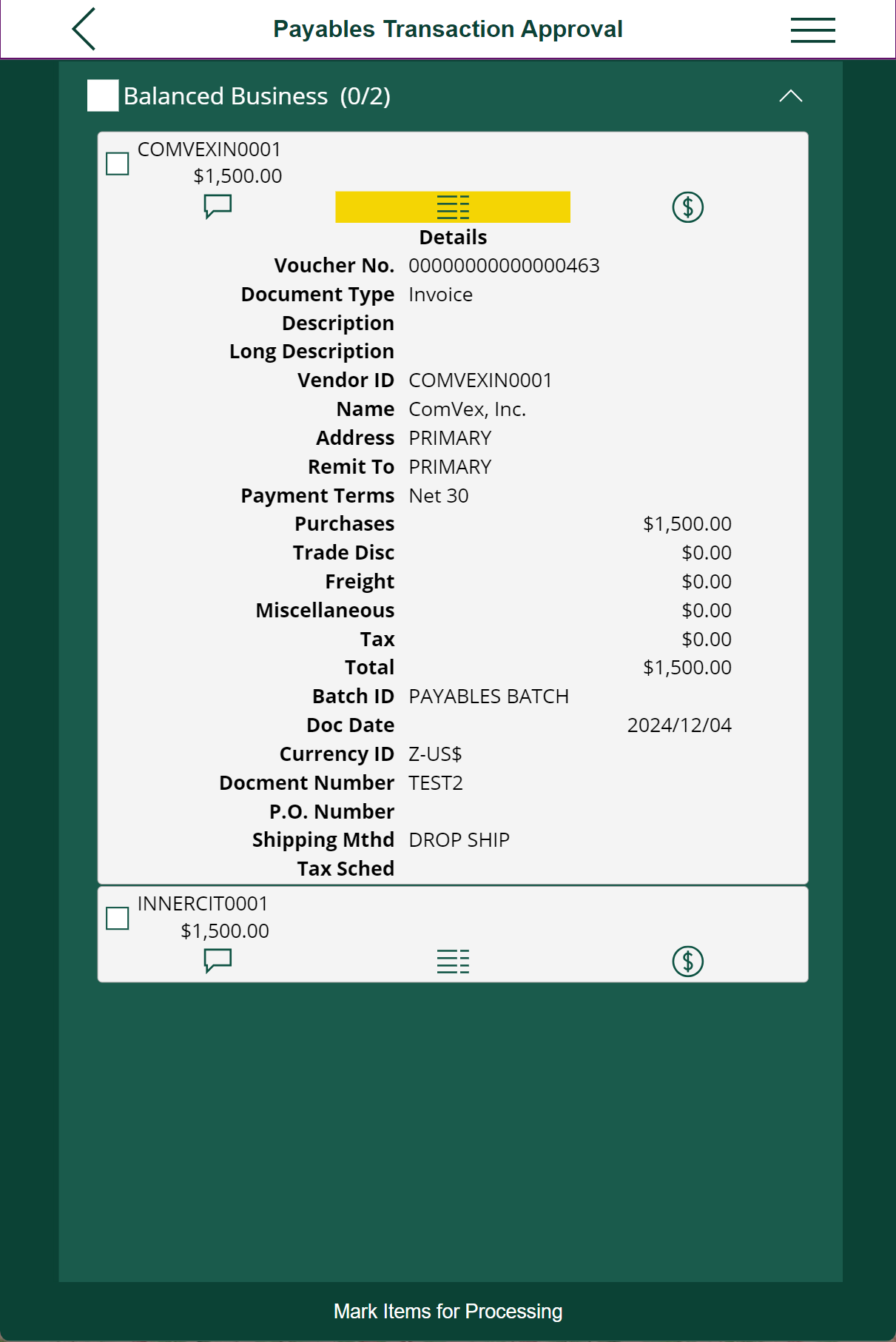Show details of INNERCIT0001 transaction

tap(453, 962)
